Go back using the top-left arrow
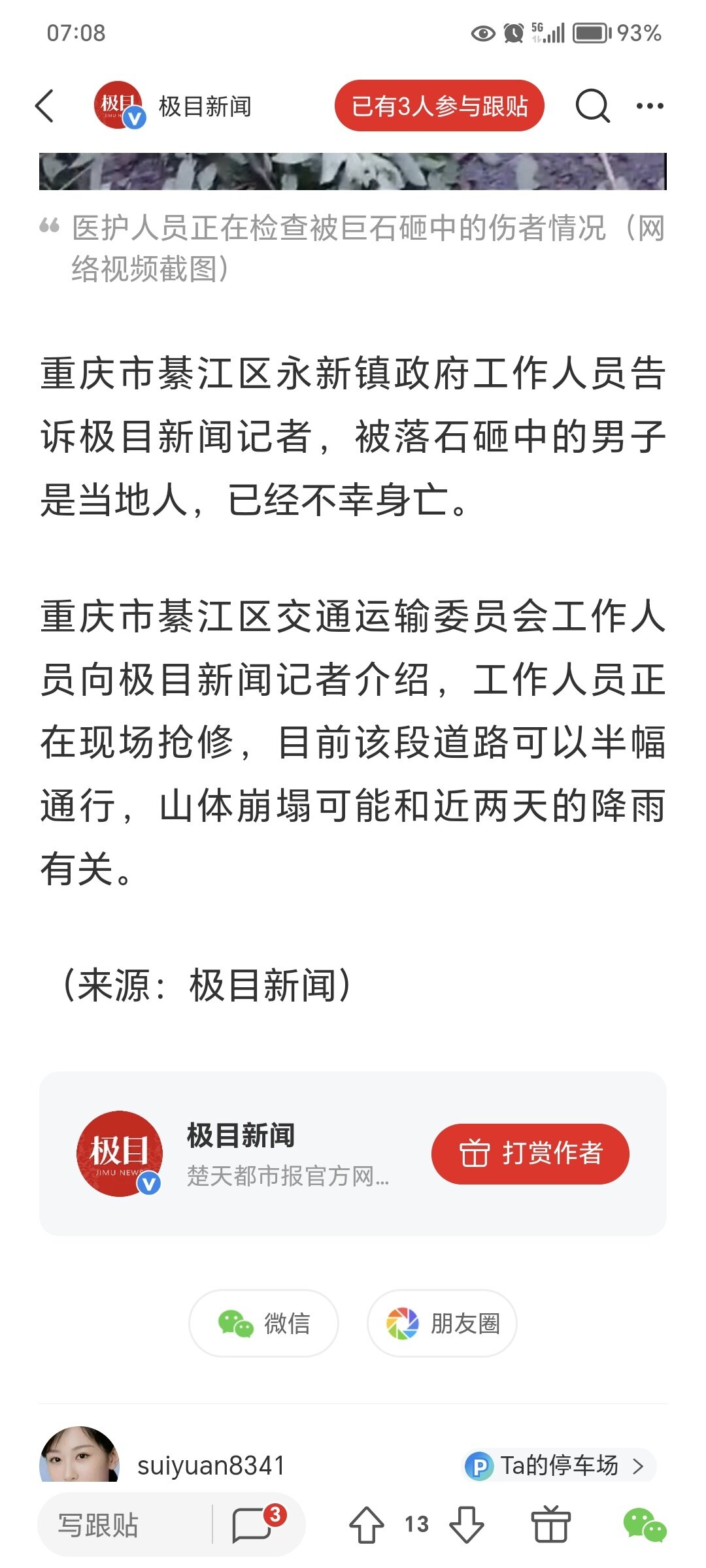The width and height of the screenshot is (706, 1568). coord(44,106)
